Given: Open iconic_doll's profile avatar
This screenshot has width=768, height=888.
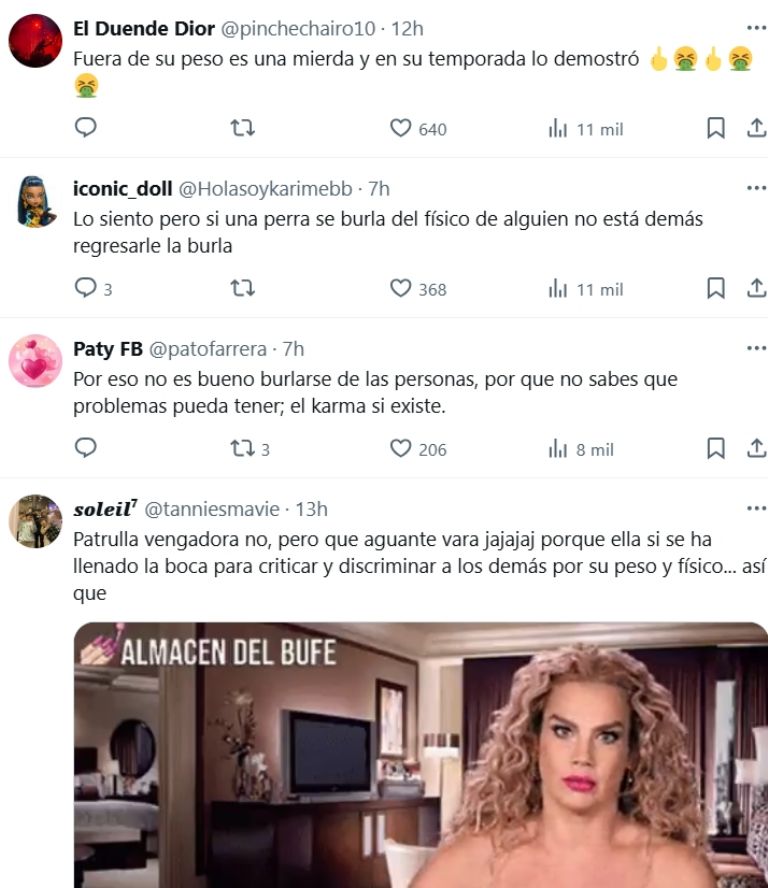Looking at the screenshot, I should [x=35, y=202].
